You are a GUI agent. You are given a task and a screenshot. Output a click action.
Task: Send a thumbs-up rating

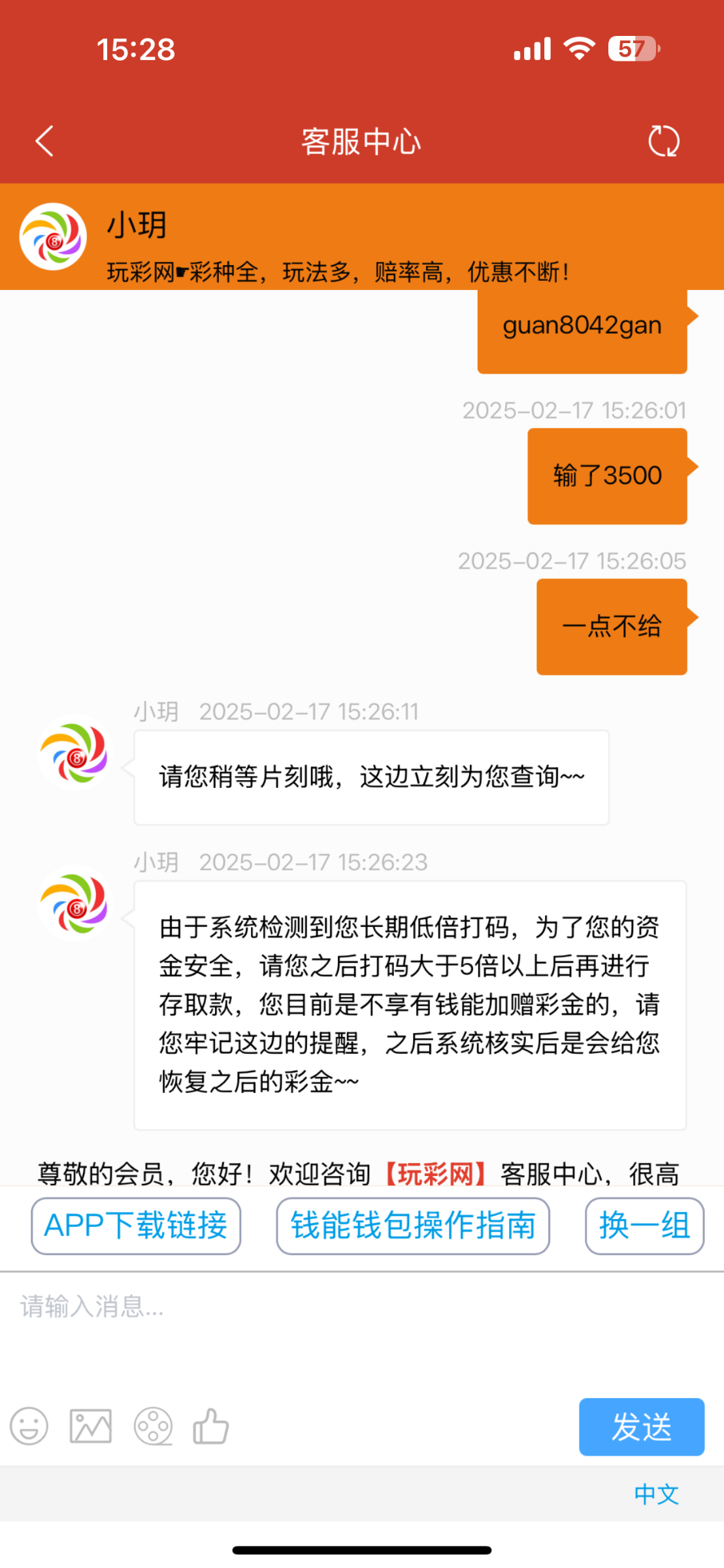[x=211, y=1427]
